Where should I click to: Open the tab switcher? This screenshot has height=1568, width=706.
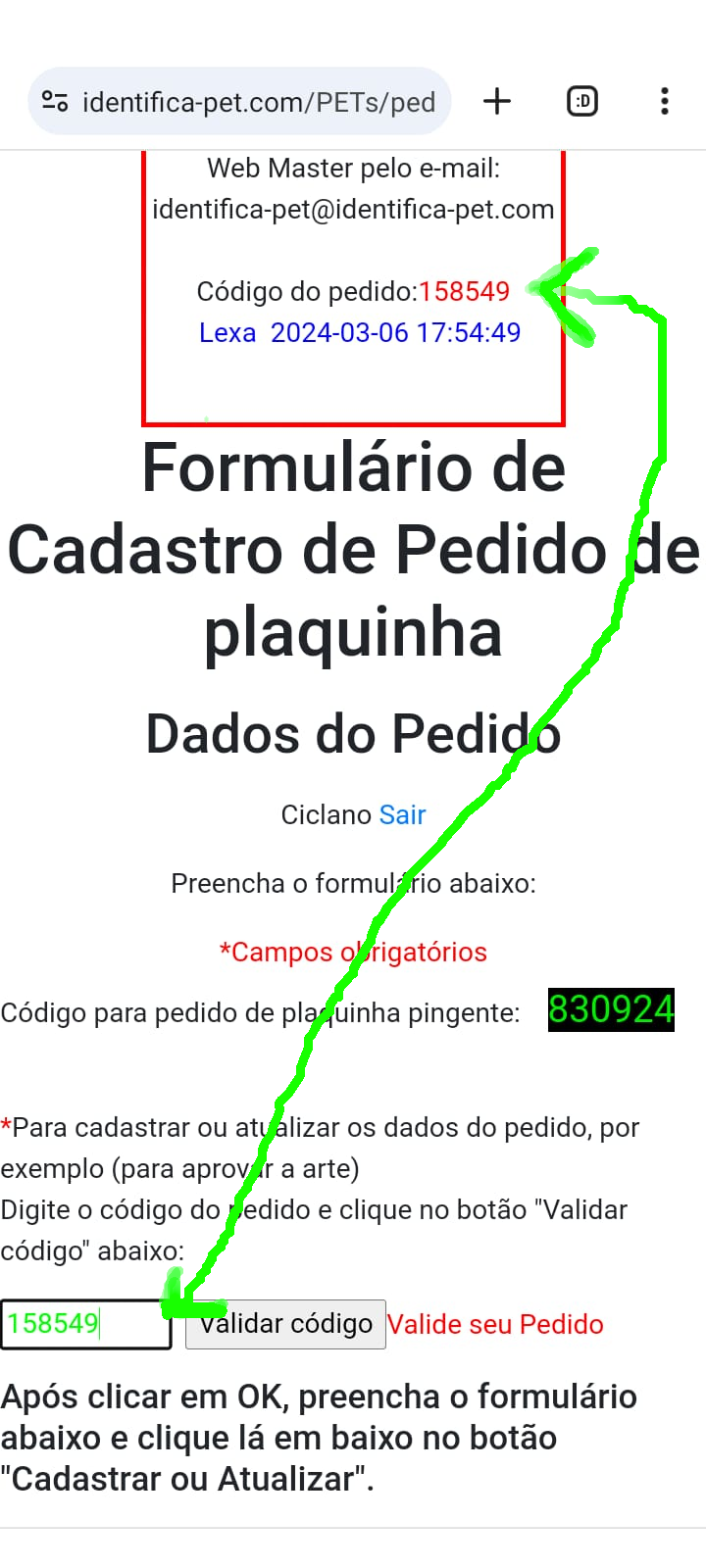click(x=582, y=101)
